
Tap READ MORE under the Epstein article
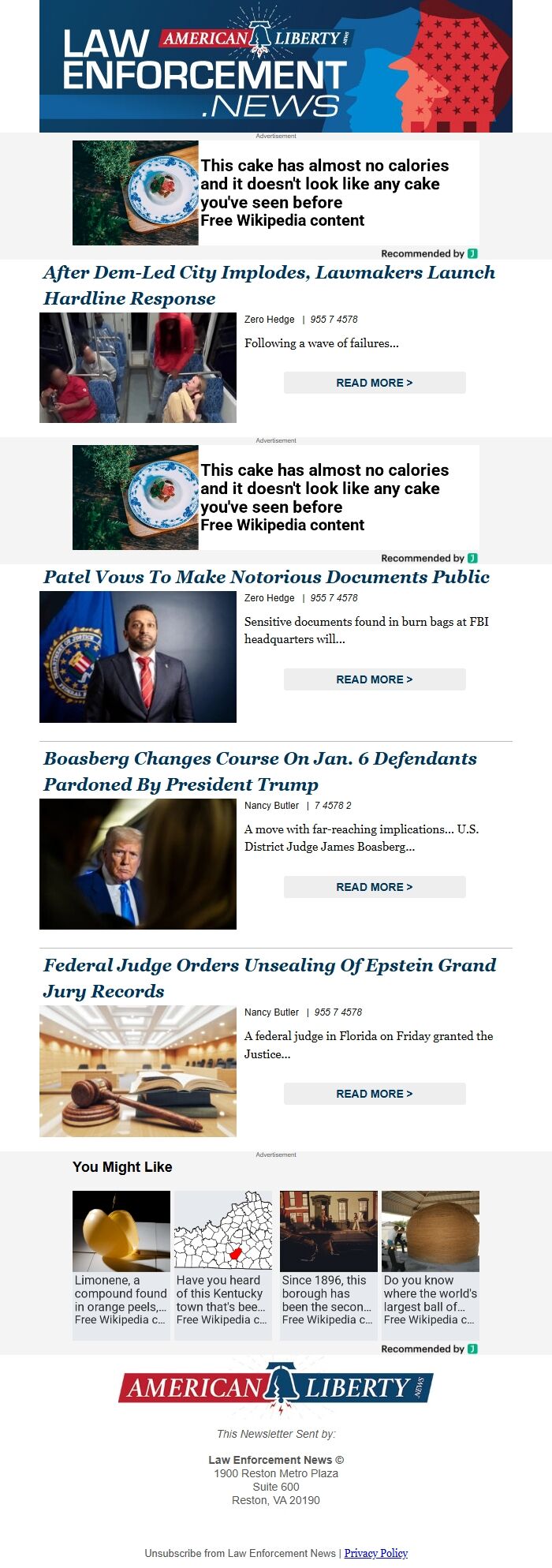click(374, 1094)
